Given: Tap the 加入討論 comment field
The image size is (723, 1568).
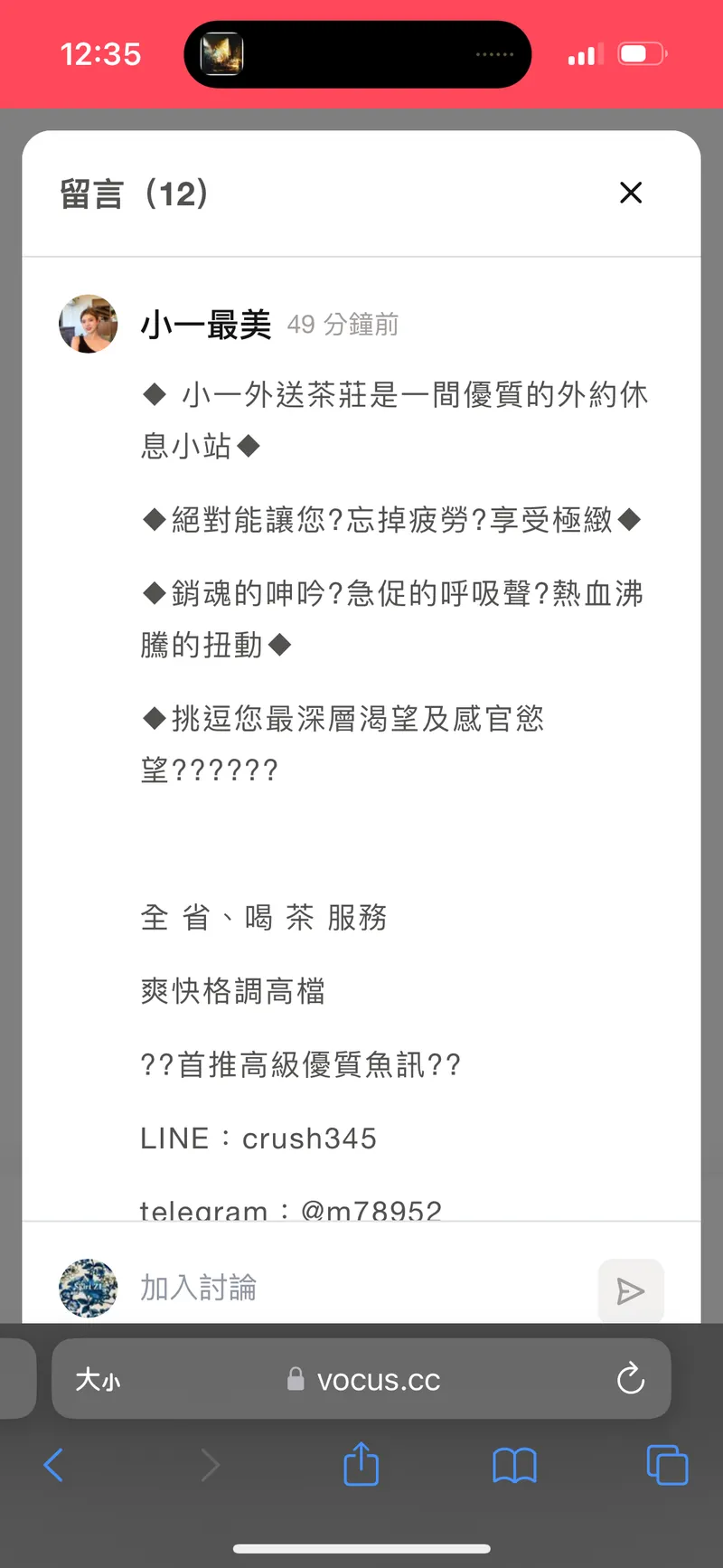Looking at the screenshot, I should tap(361, 1288).
